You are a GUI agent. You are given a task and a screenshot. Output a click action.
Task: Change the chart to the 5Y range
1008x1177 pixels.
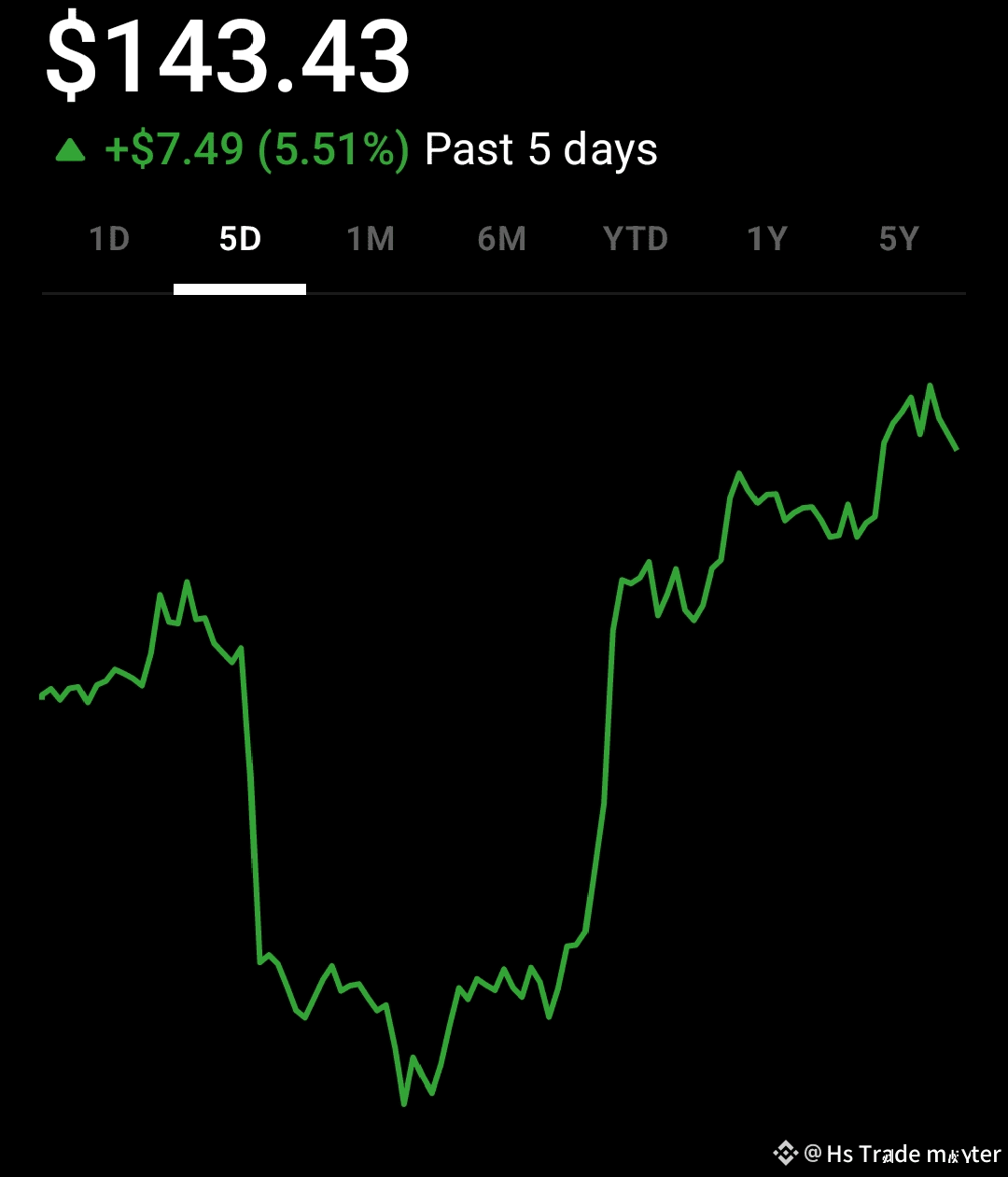pos(899,240)
